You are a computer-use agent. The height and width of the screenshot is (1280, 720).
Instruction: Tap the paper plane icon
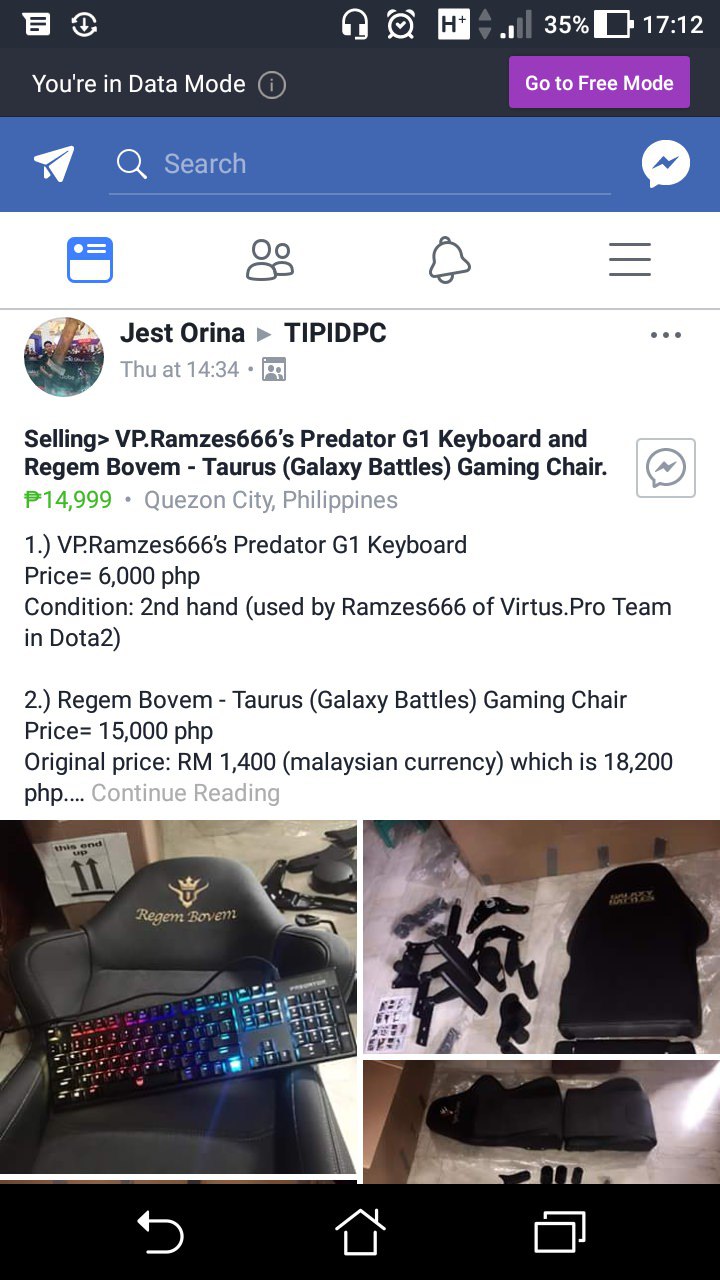pyautogui.click(x=54, y=164)
